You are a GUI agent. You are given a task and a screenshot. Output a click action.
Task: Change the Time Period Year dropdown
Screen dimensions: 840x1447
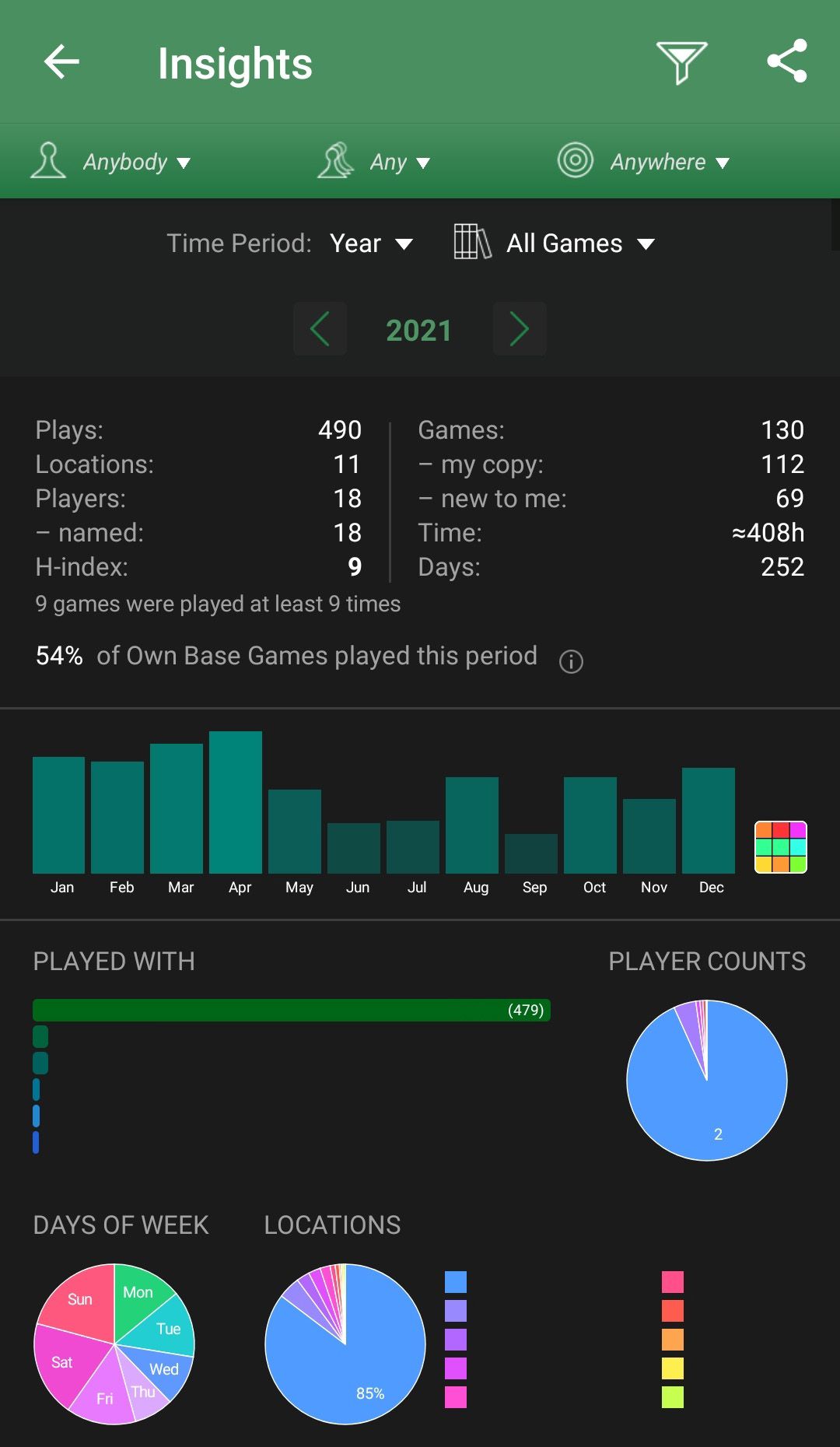pos(370,244)
